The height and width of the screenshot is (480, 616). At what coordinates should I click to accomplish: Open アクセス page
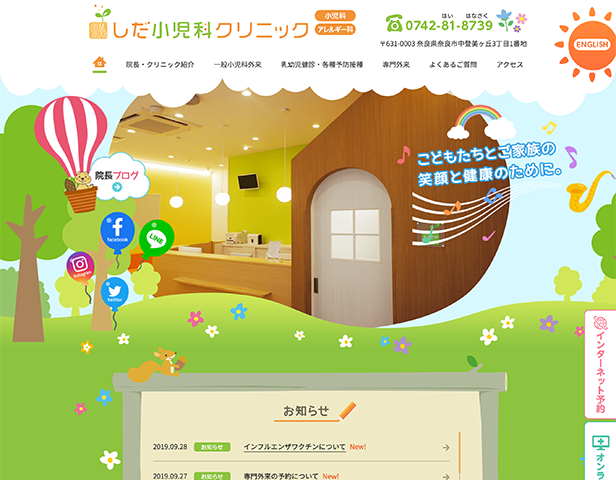click(x=509, y=64)
